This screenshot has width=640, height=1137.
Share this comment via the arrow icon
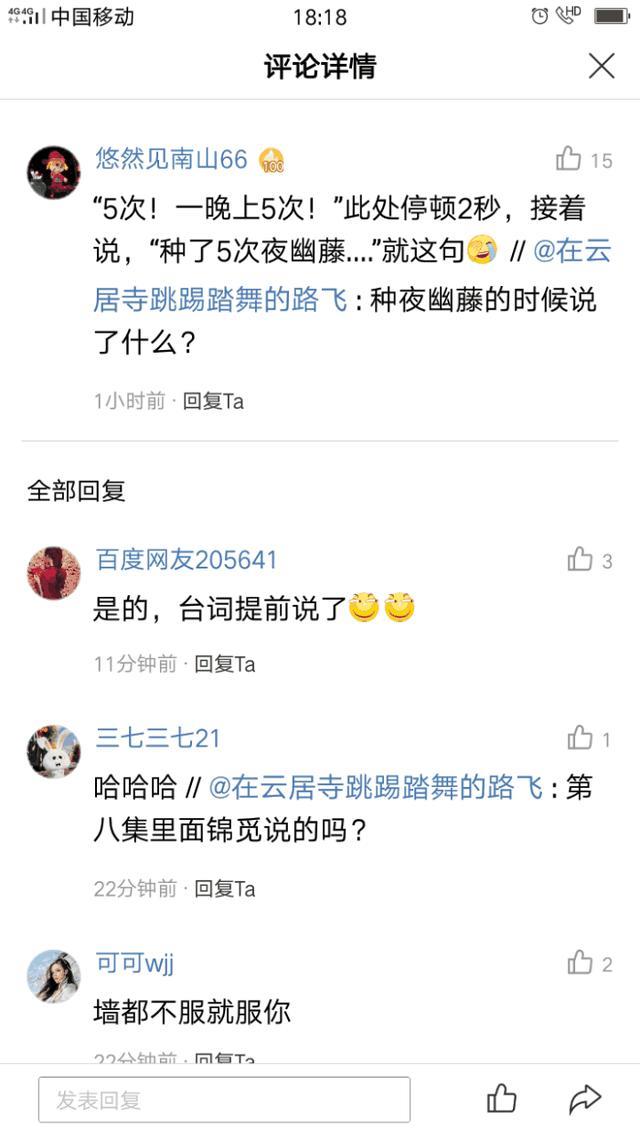pos(585,1099)
